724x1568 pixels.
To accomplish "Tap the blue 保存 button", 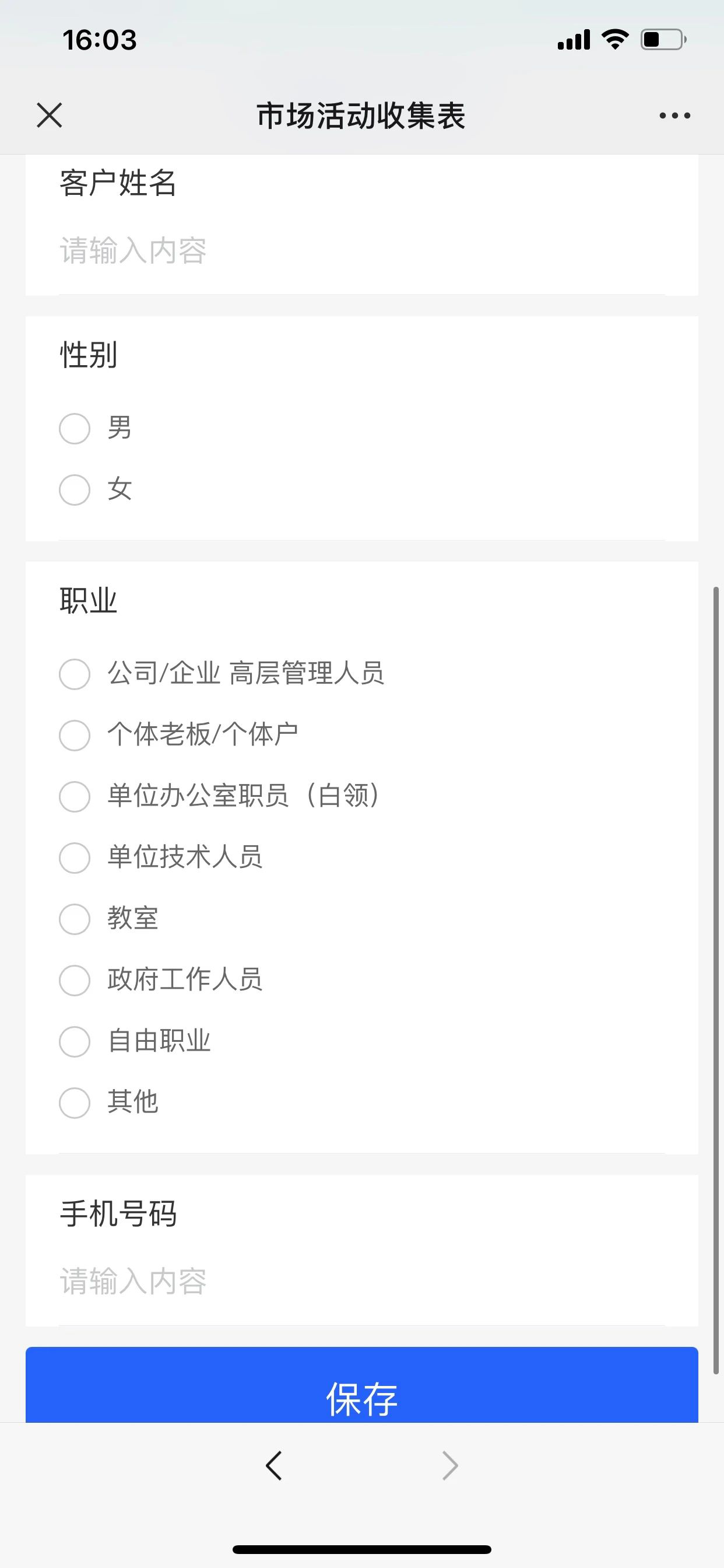I will 361,1385.
